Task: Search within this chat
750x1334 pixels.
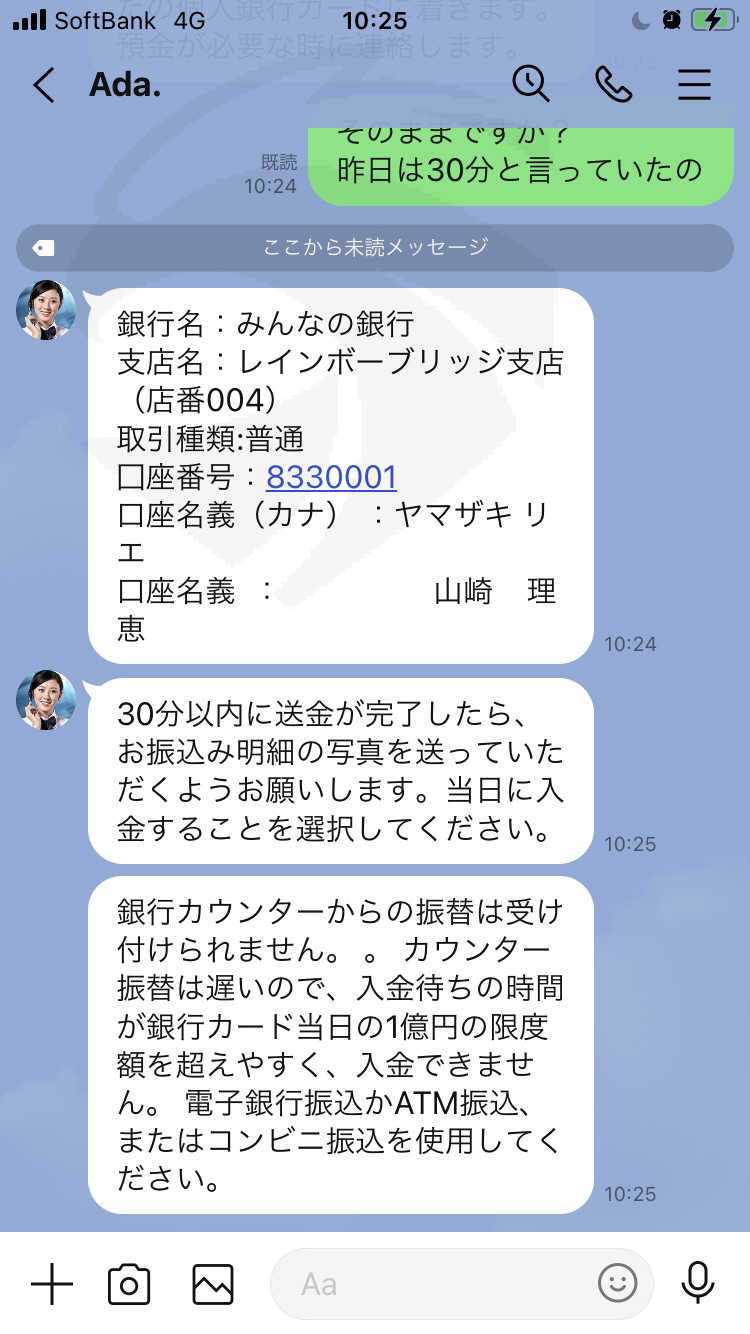Action: coord(531,84)
